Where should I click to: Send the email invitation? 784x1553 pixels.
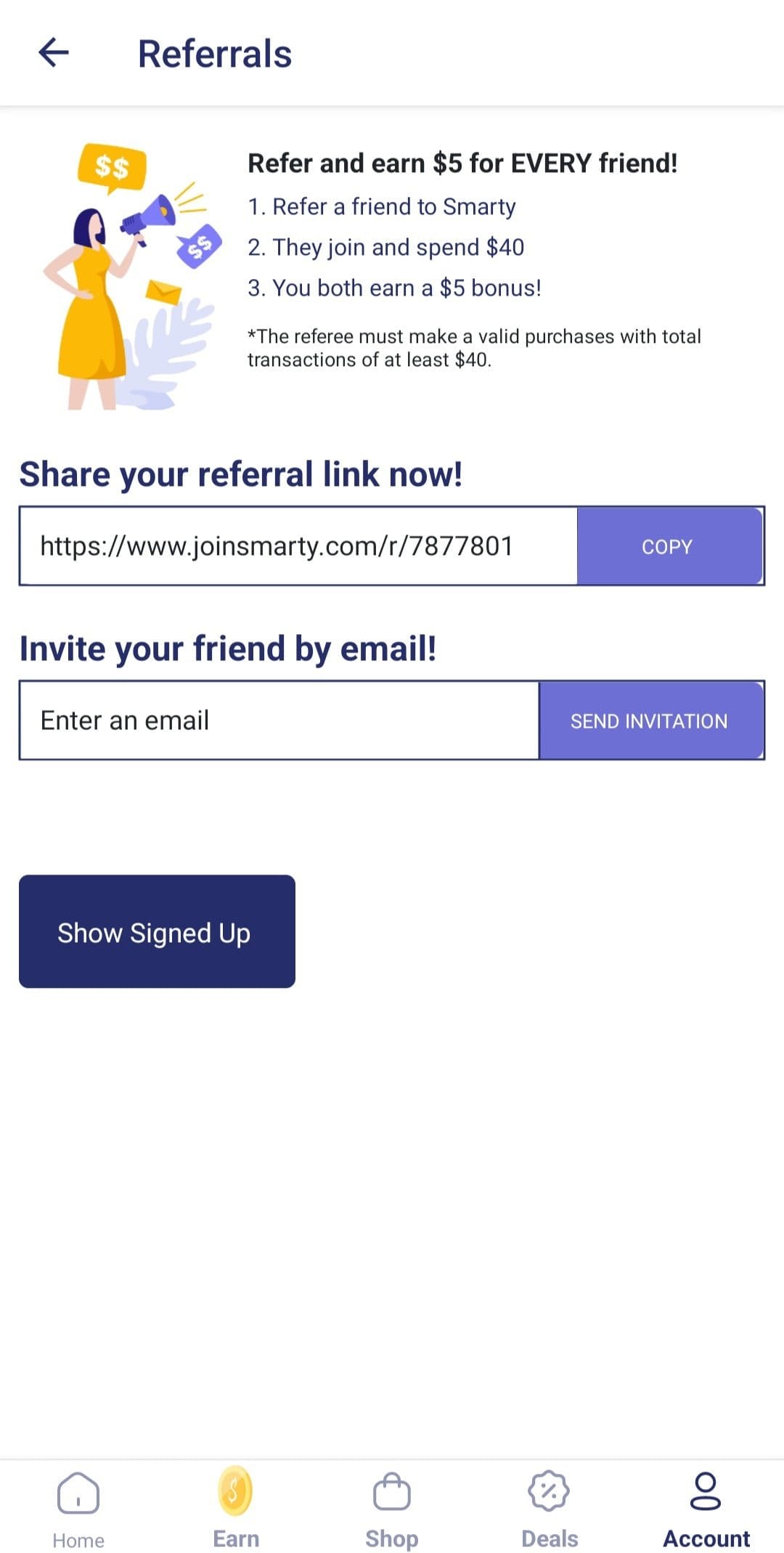pos(651,721)
